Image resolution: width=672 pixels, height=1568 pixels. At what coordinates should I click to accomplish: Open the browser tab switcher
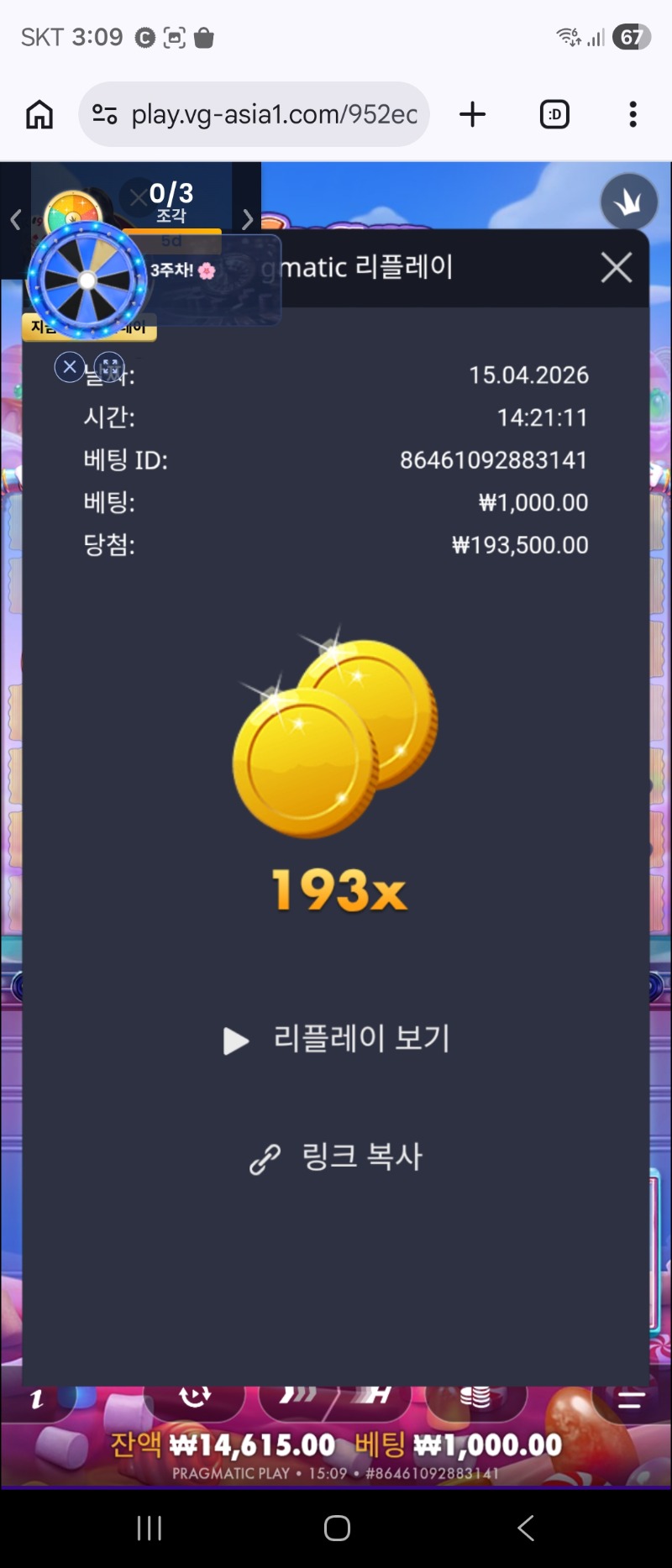[554, 114]
